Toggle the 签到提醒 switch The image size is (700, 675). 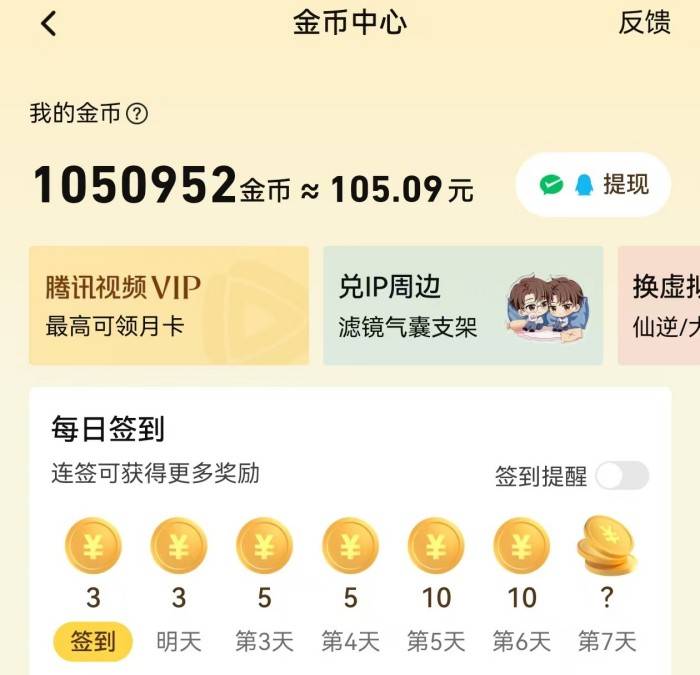(621, 476)
